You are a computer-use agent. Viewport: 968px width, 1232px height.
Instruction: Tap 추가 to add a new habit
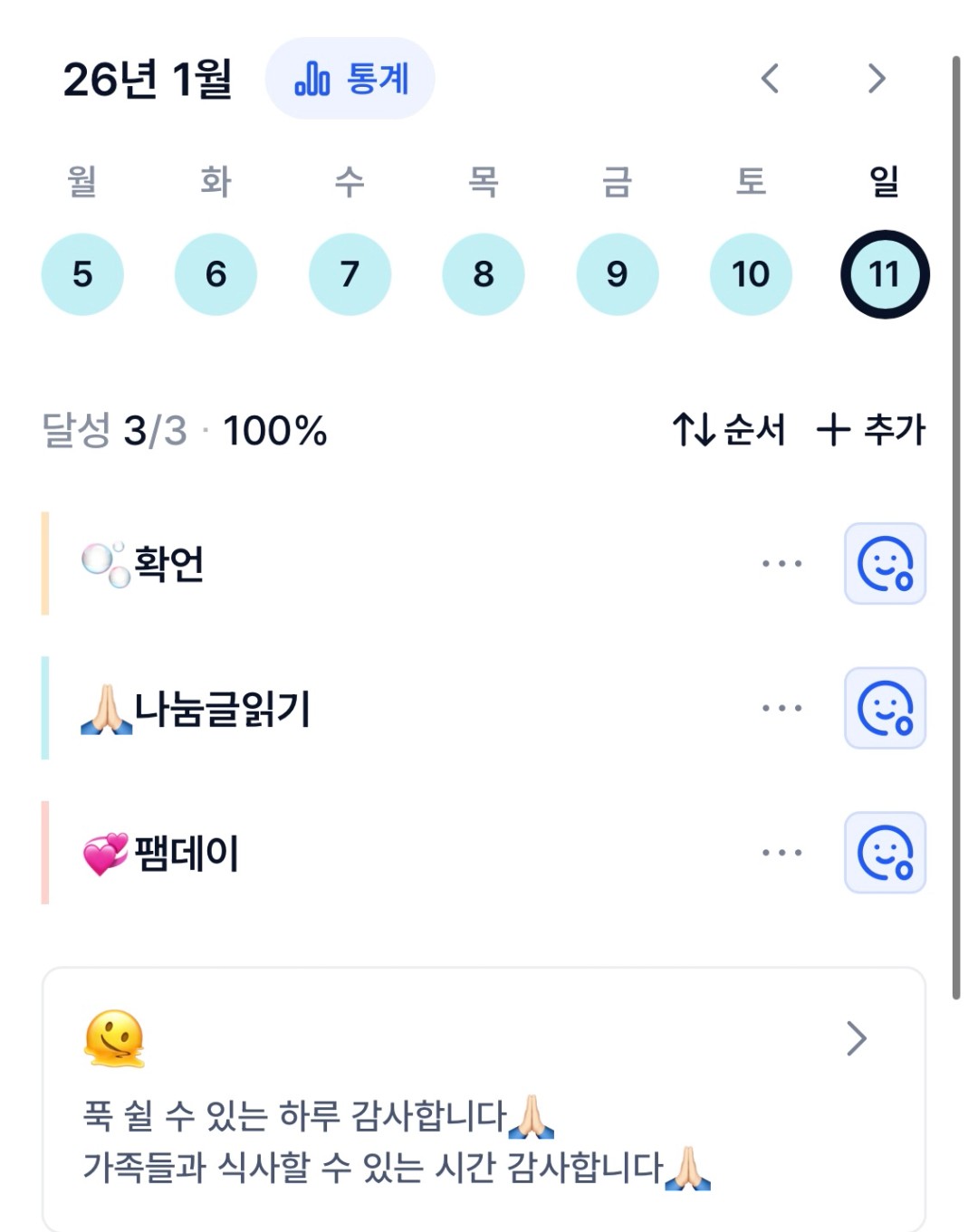click(x=871, y=430)
